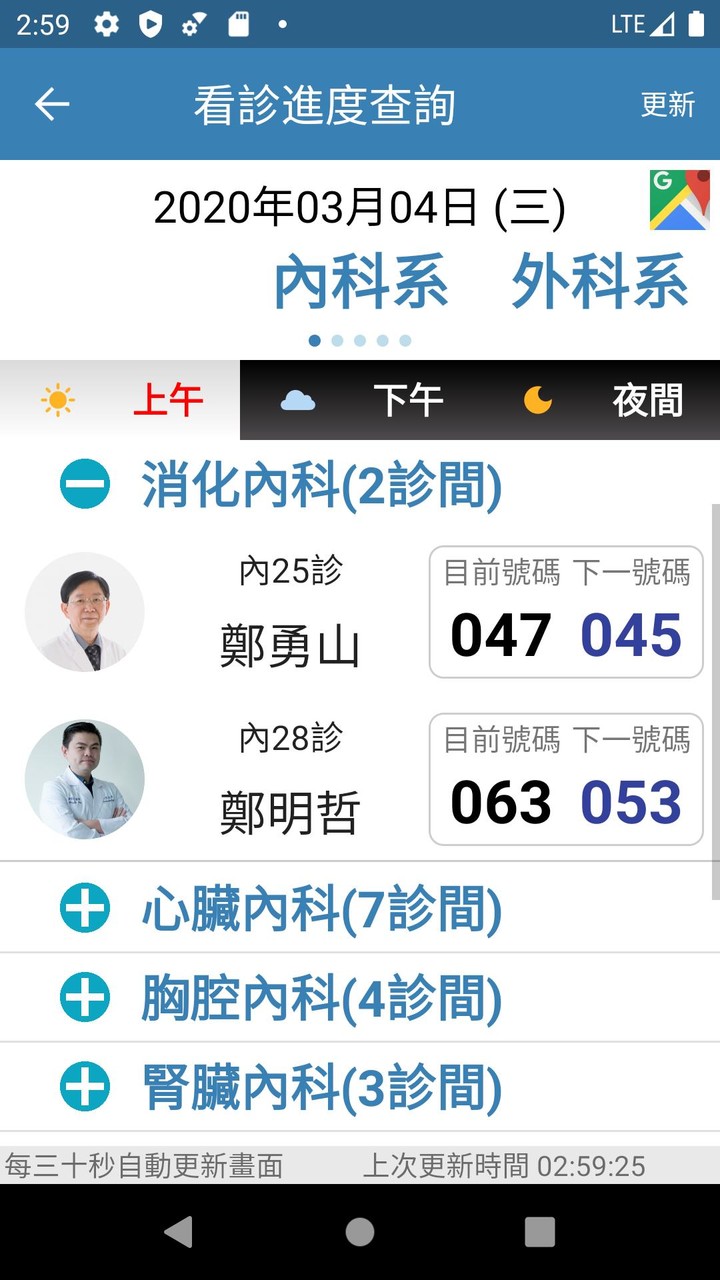Collapse the 消化內科 section
This screenshot has height=1280, width=720.
84,484
